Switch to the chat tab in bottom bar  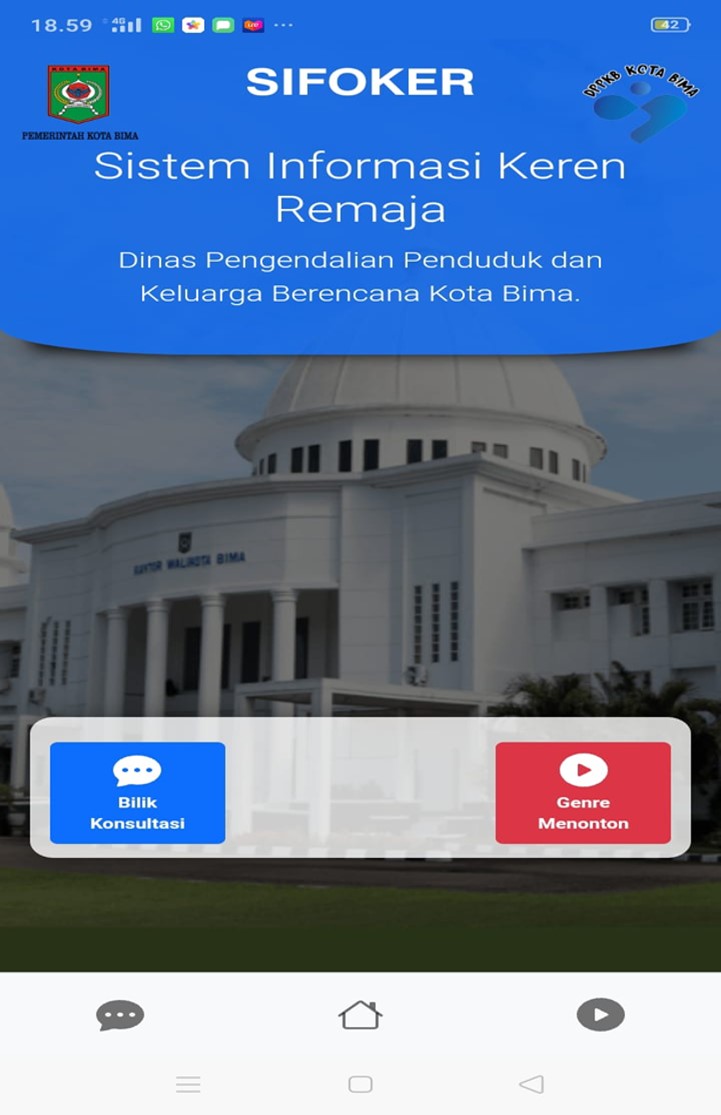pos(120,1015)
